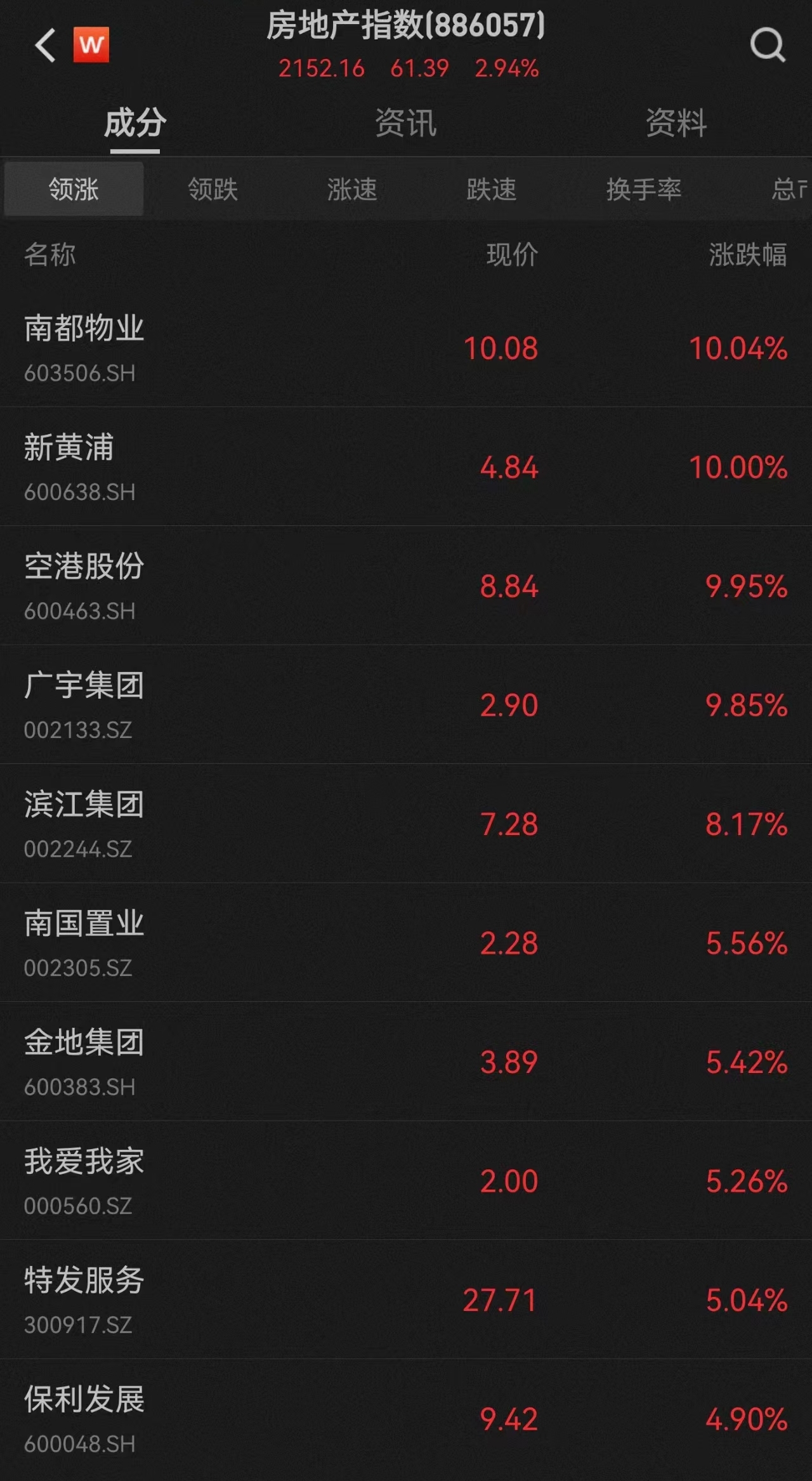This screenshot has width=812, height=1481.
Task: Select the 跌速 filter
Action: [492, 189]
